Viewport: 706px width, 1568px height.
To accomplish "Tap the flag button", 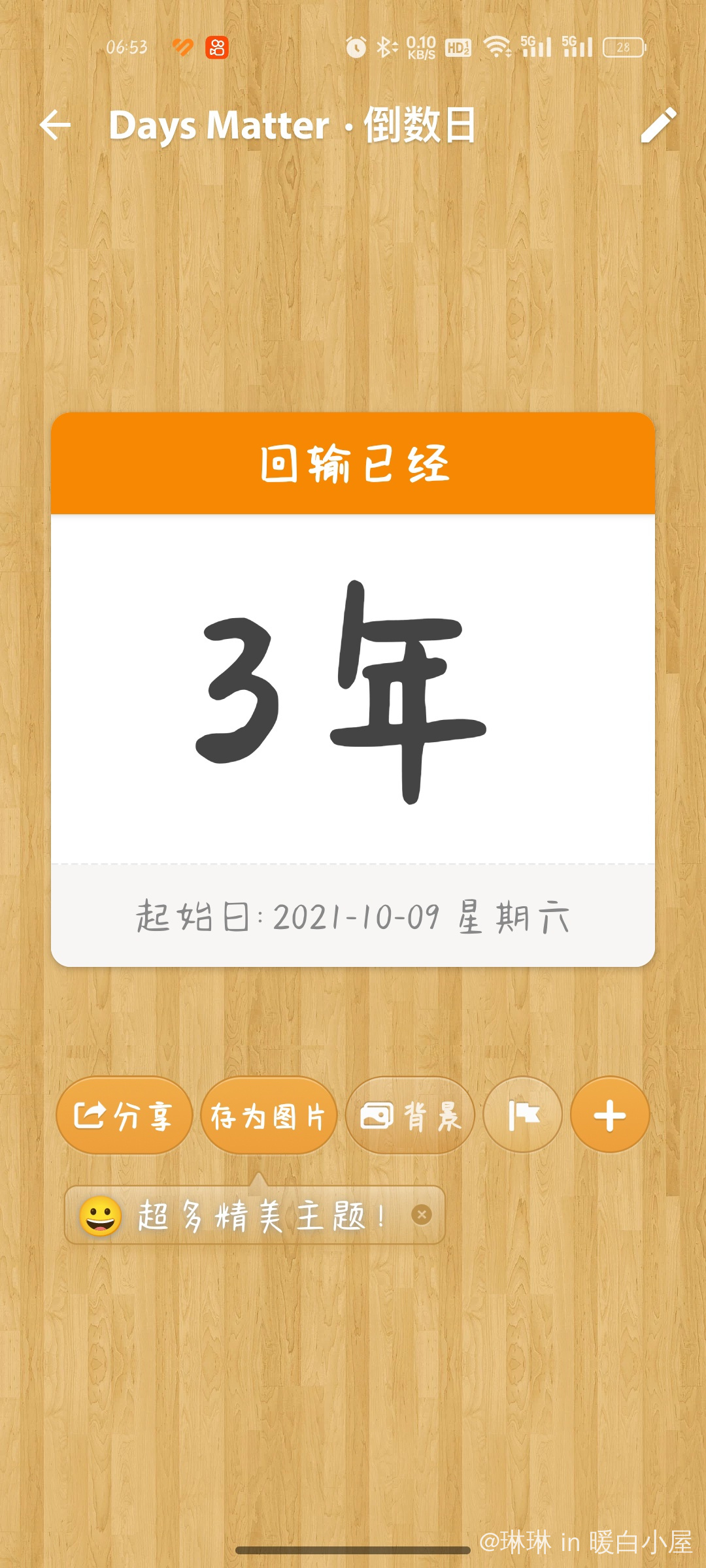I will tap(523, 1115).
